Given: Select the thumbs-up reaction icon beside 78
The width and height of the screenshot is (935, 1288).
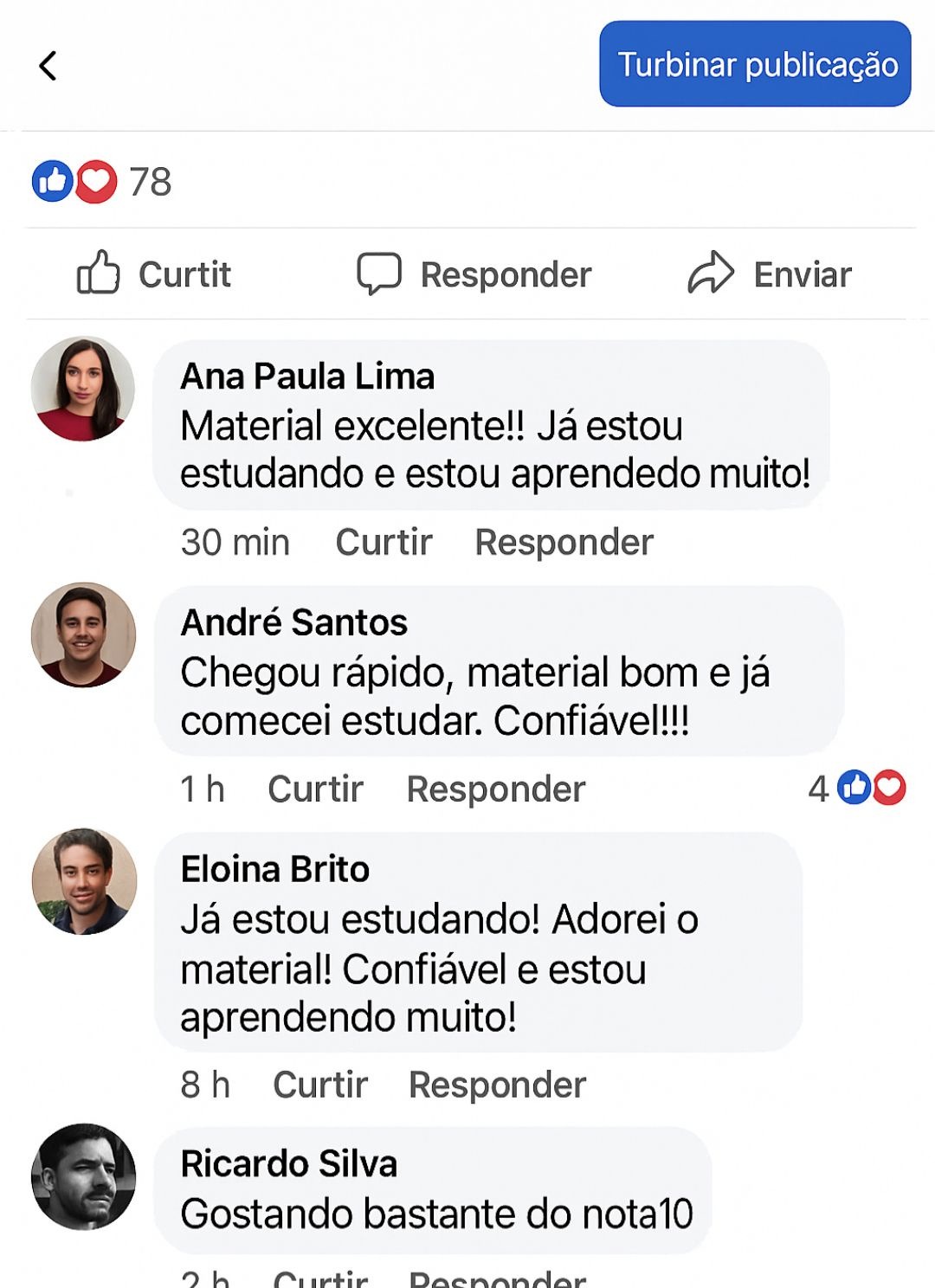Looking at the screenshot, I should pos(52,182).
